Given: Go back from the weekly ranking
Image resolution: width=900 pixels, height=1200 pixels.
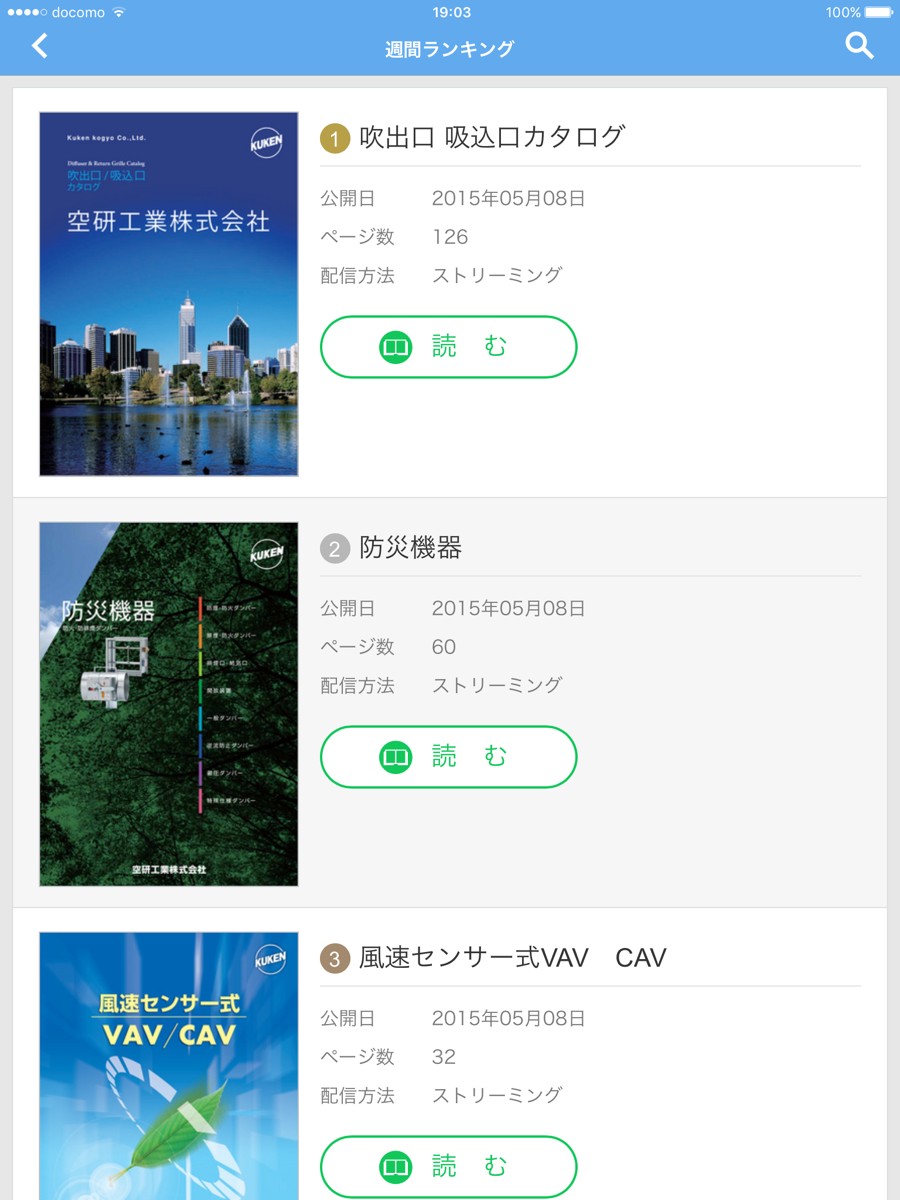Looking at the screenshot, I should [x=40, y=46].
